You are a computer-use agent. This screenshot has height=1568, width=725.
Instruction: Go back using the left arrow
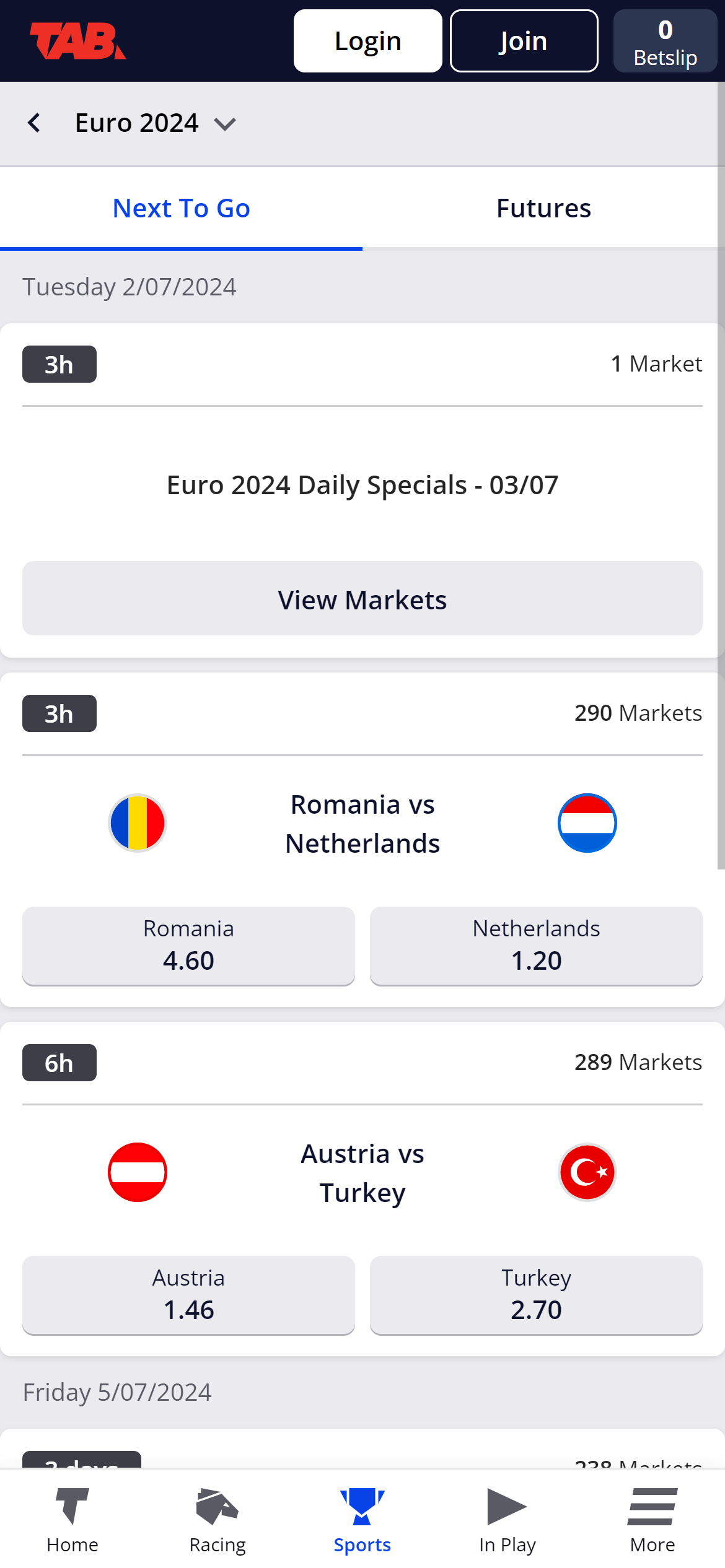click(34, 123)
